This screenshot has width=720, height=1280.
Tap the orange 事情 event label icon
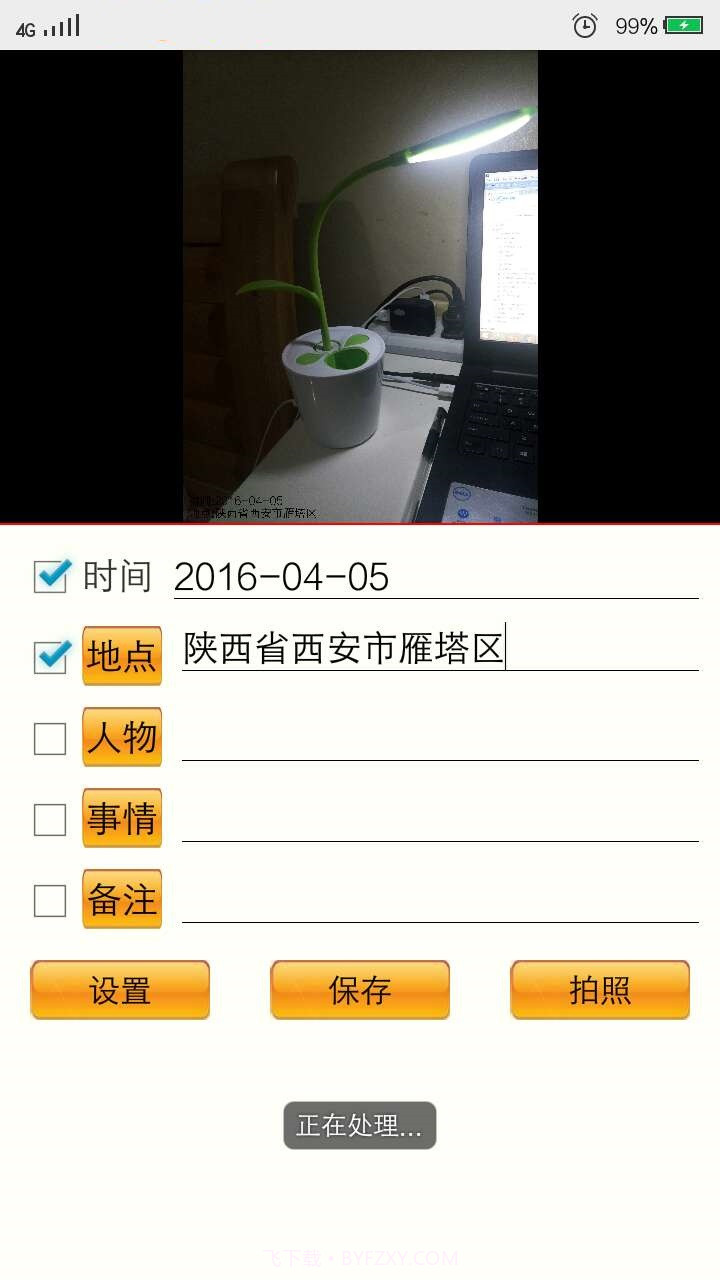click(121, 818)
